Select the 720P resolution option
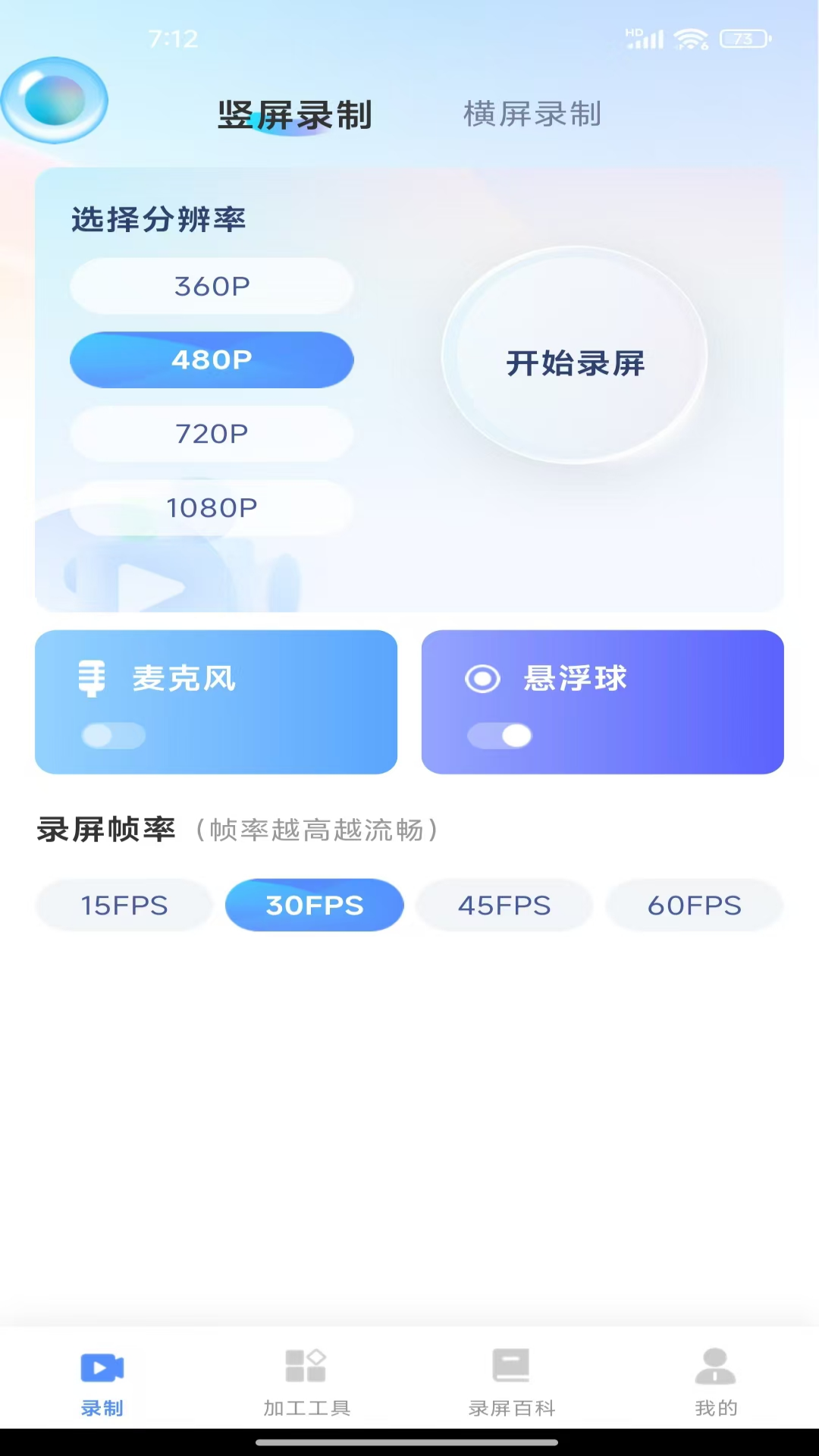The width and height of the screenshot is (819, 1456). coord(212,433)
